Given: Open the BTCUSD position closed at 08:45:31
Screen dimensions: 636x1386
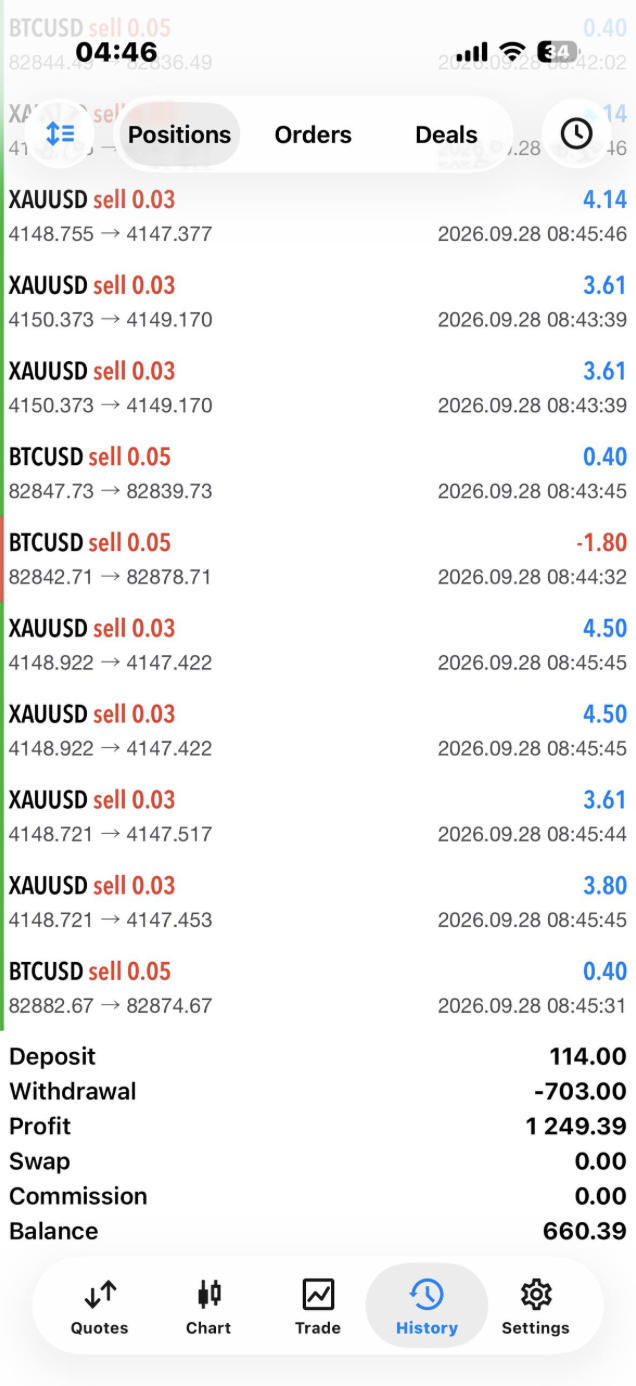Looking at the screenshot, I should tap(318, 988).
